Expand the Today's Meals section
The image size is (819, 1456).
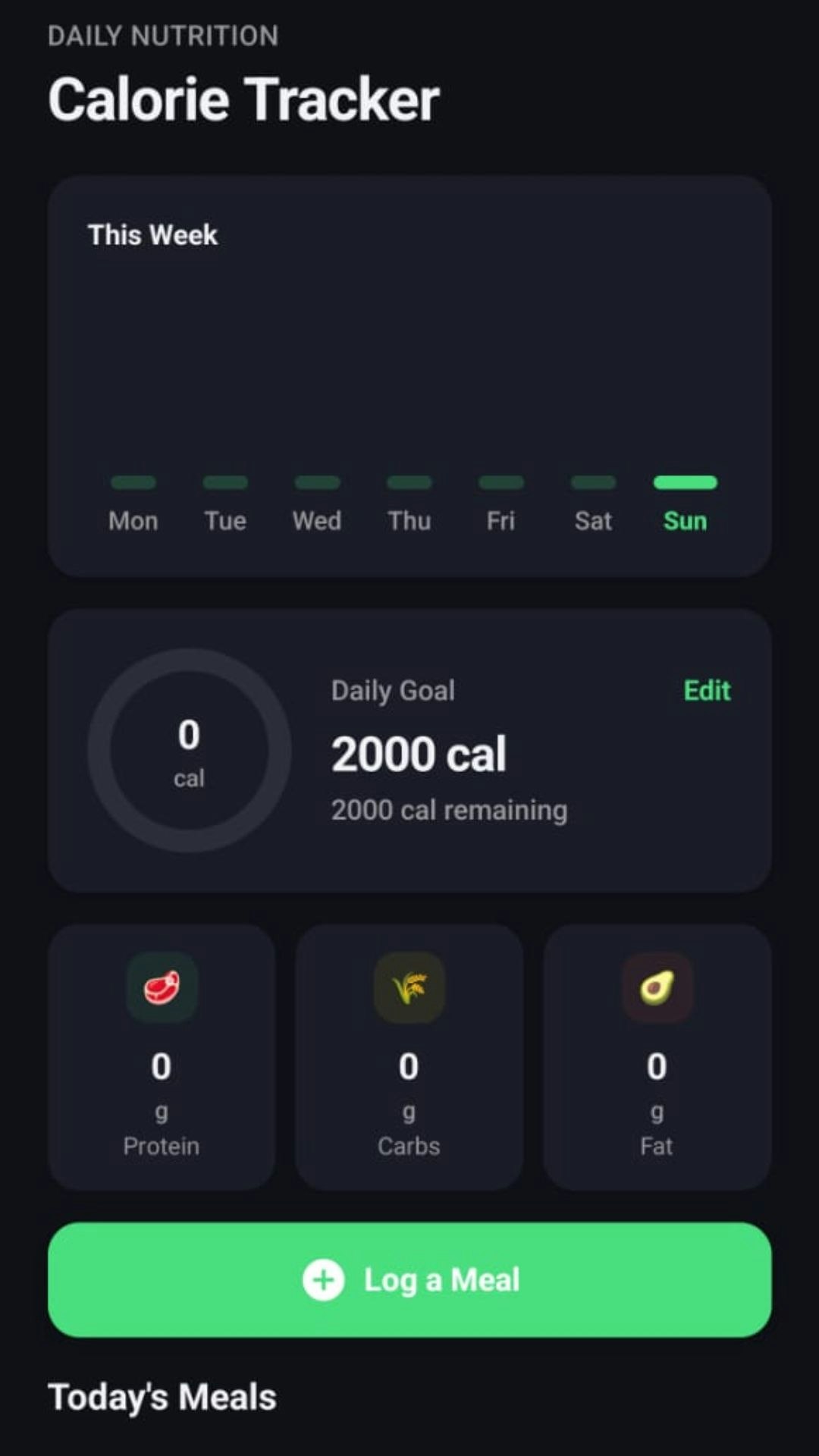click(162, 1395)
